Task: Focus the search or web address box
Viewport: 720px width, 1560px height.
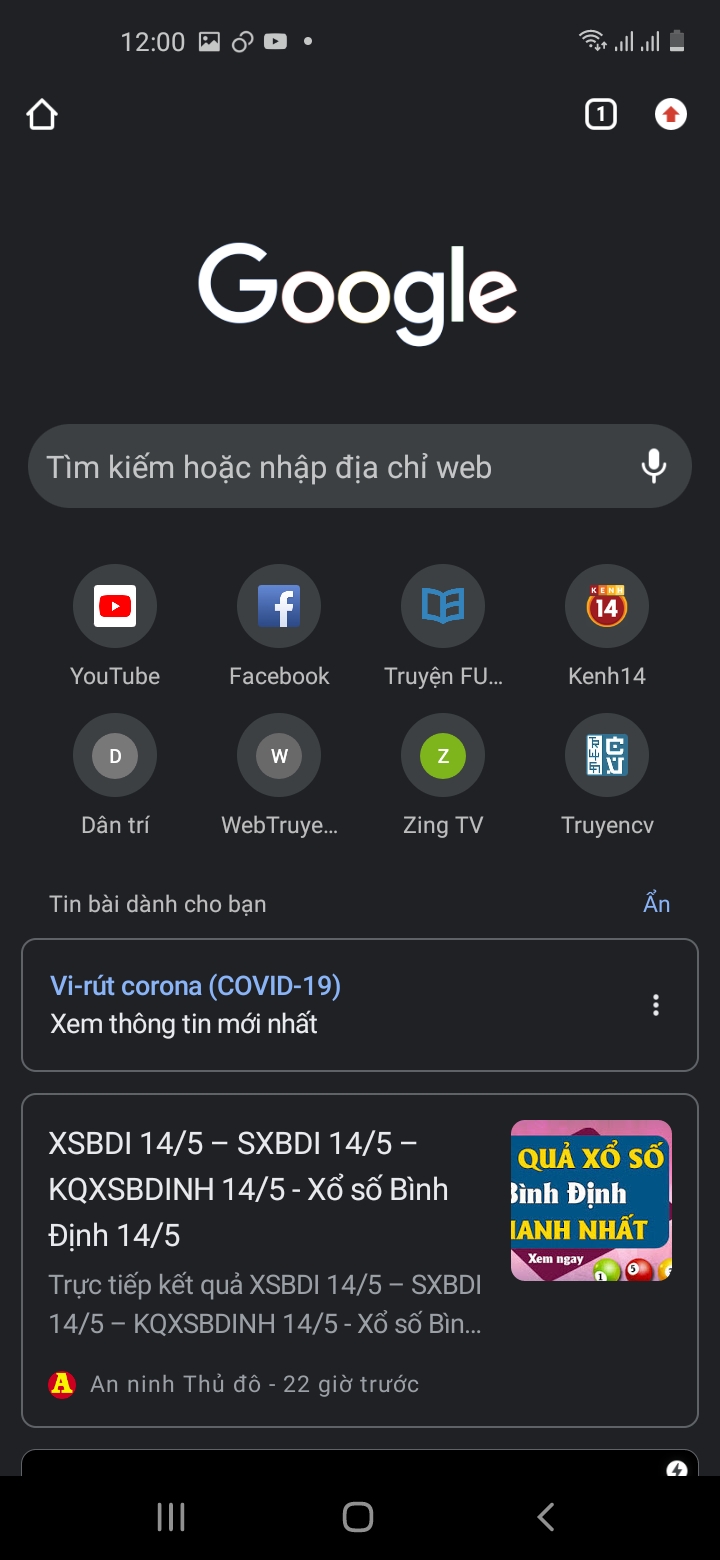Action: (330, 467)
